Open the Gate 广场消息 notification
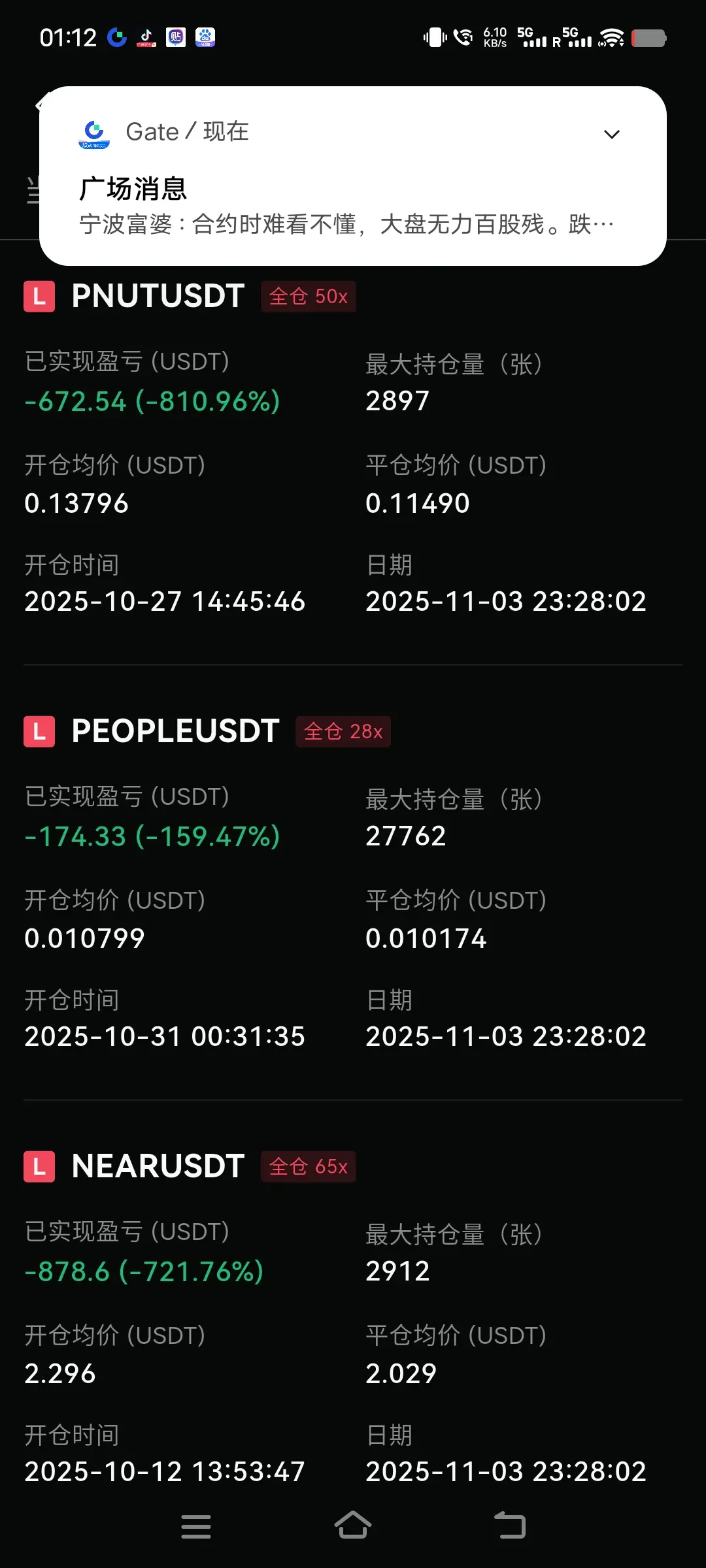The height and width of the screenshot is (1568, 706). (346, 206)
